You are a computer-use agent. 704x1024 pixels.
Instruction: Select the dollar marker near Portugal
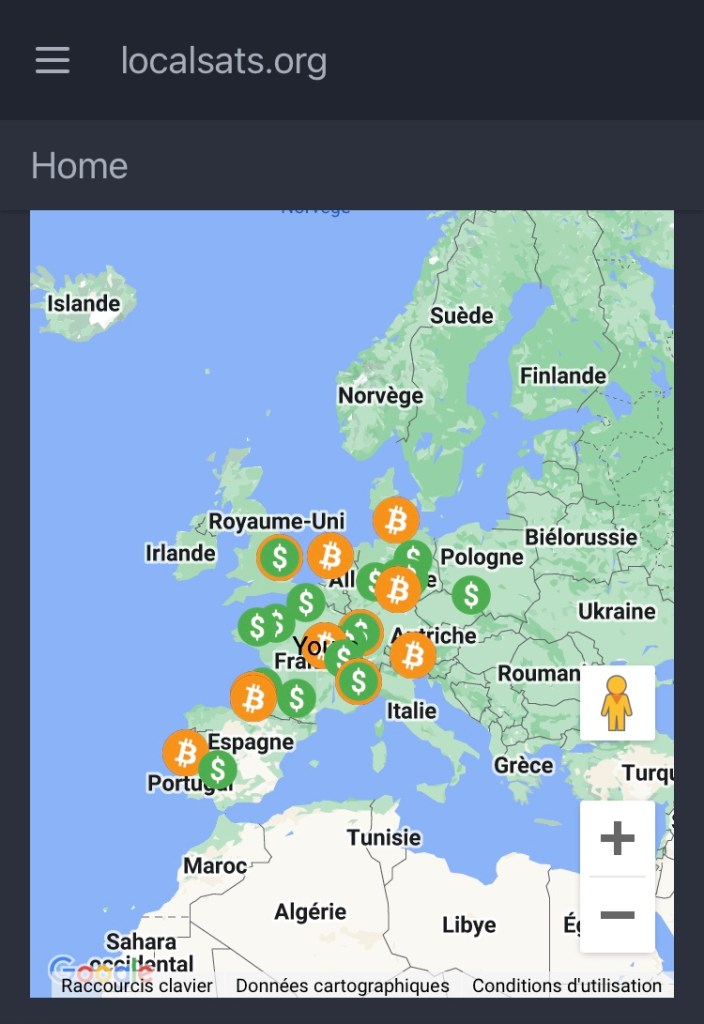point(217,769)
